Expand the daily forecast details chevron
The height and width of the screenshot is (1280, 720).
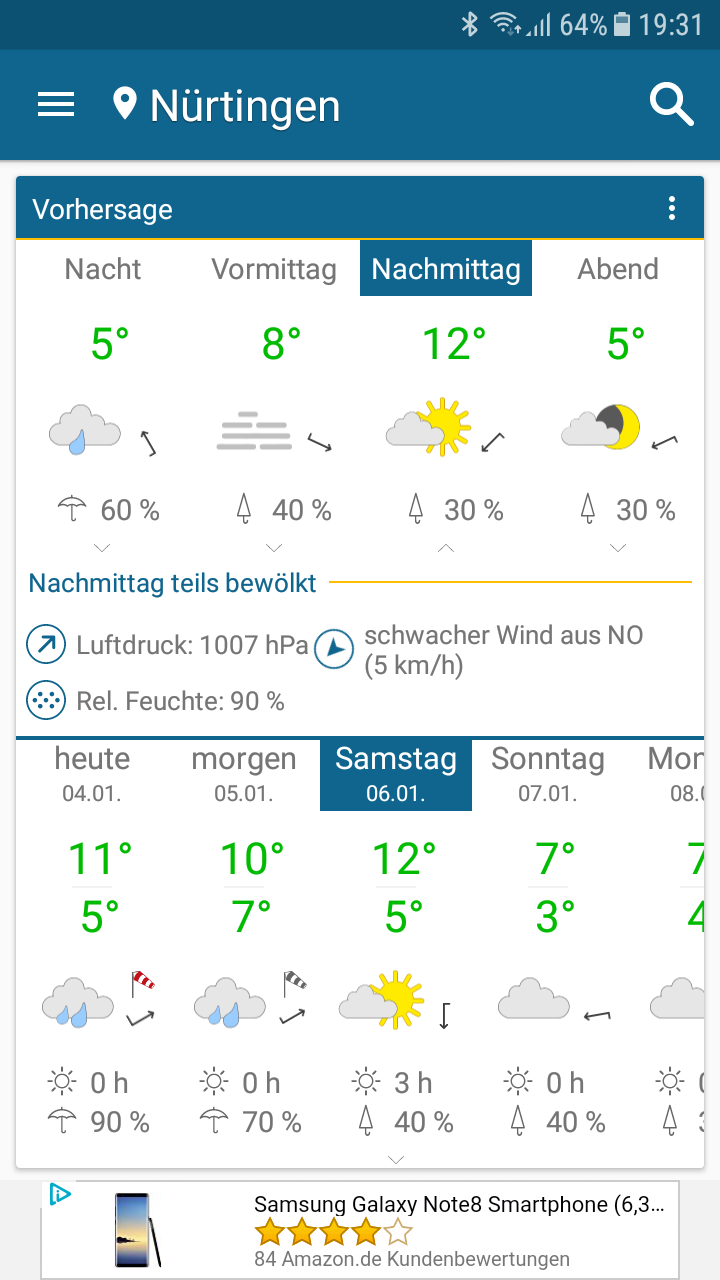[x=396, y=1160]
